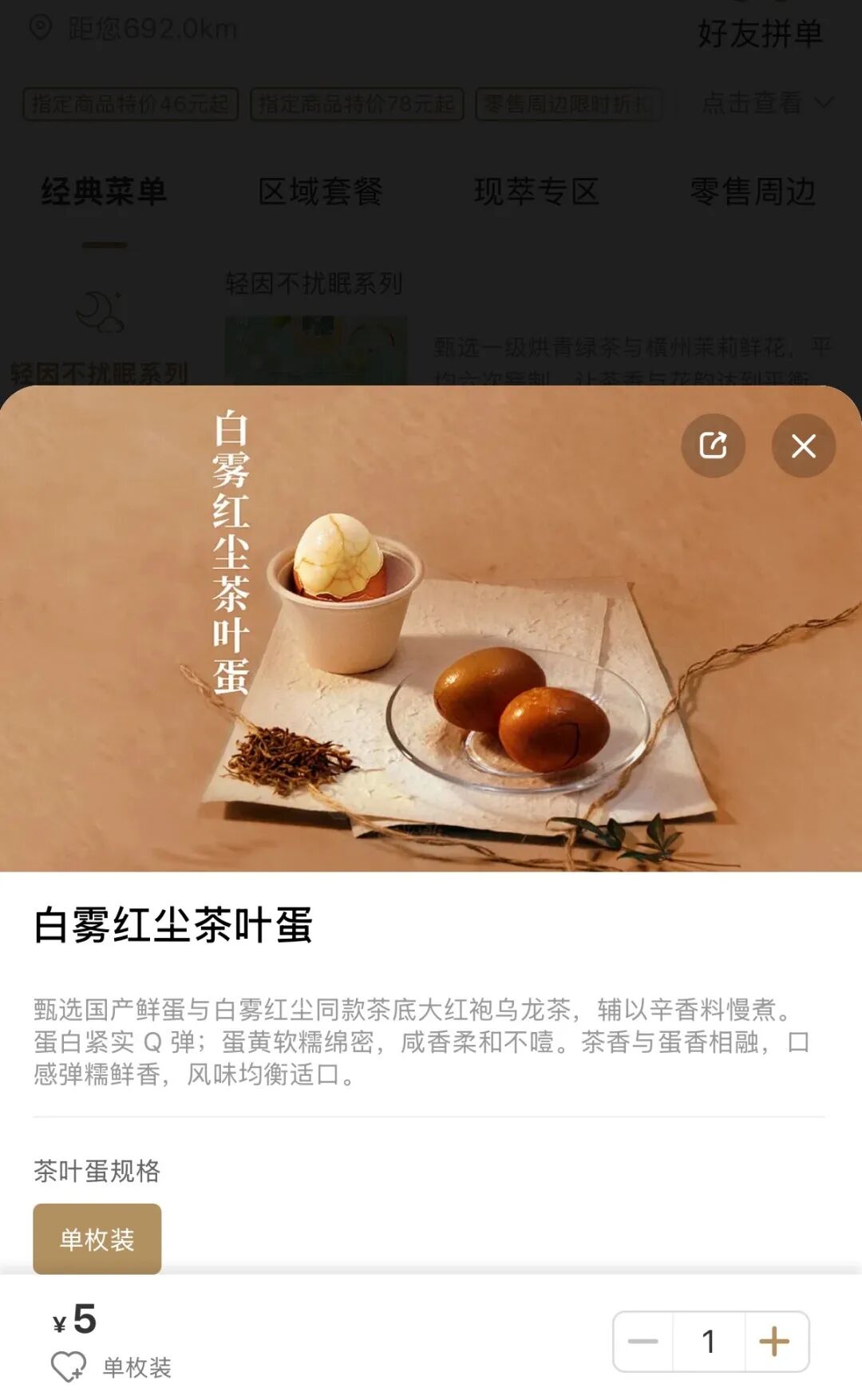
Task: Share the 白雾红尘茶叶蛋 product
Action: (x=713, y=445)
